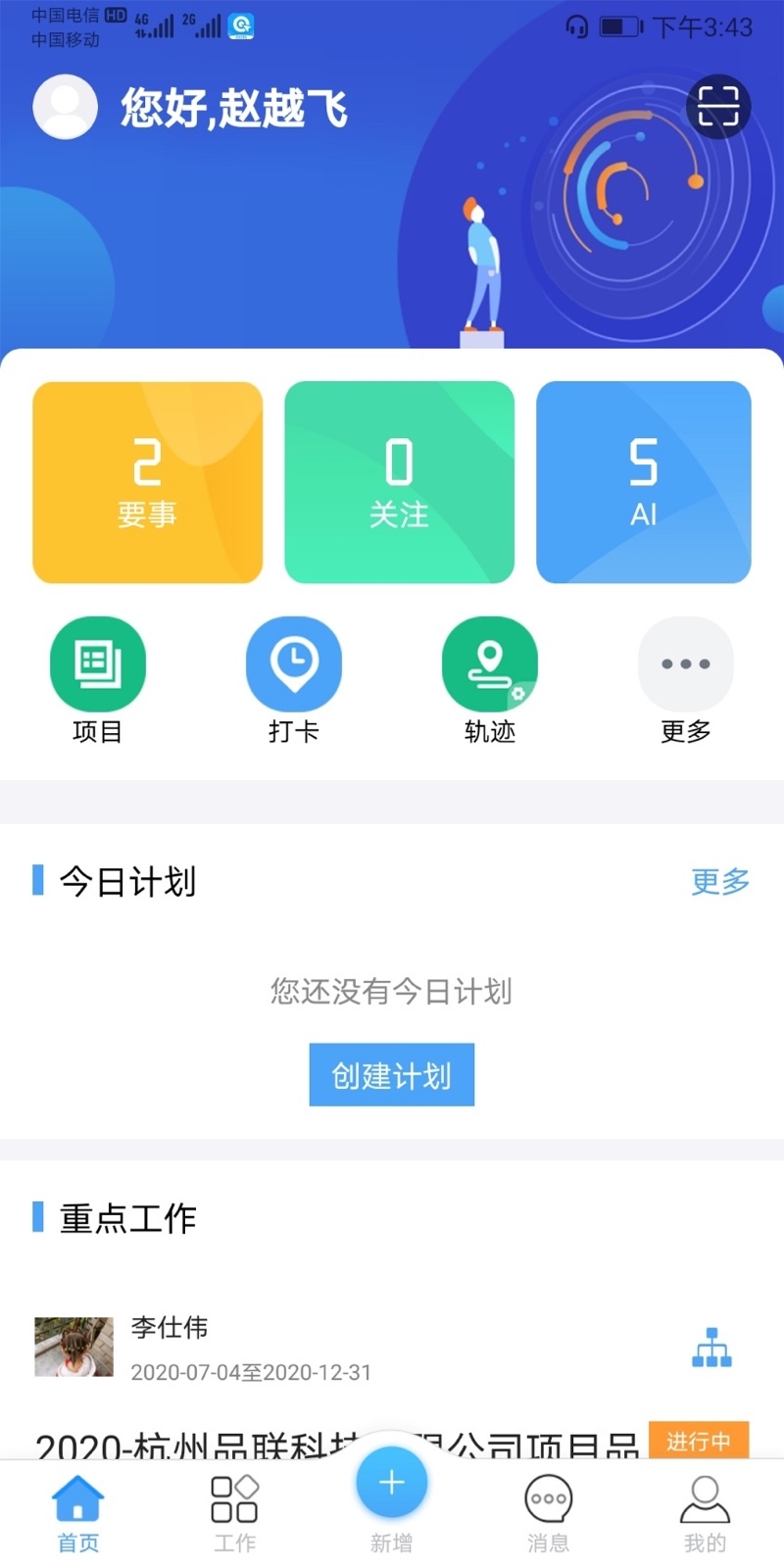Tap the 创建计划 button

pyautogui.click(x=392, y=1075)
